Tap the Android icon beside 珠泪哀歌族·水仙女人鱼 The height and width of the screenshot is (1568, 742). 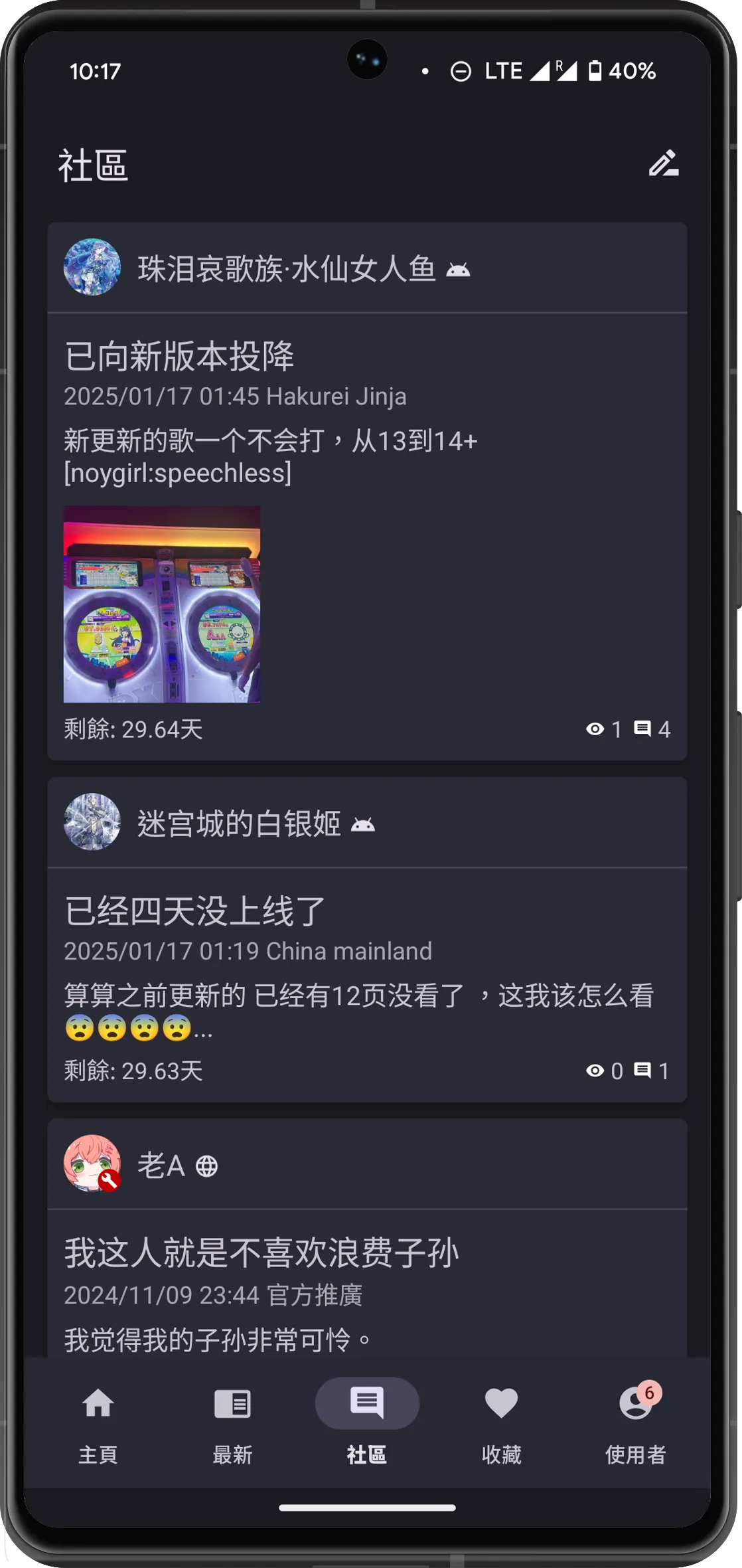click(457, 268)
